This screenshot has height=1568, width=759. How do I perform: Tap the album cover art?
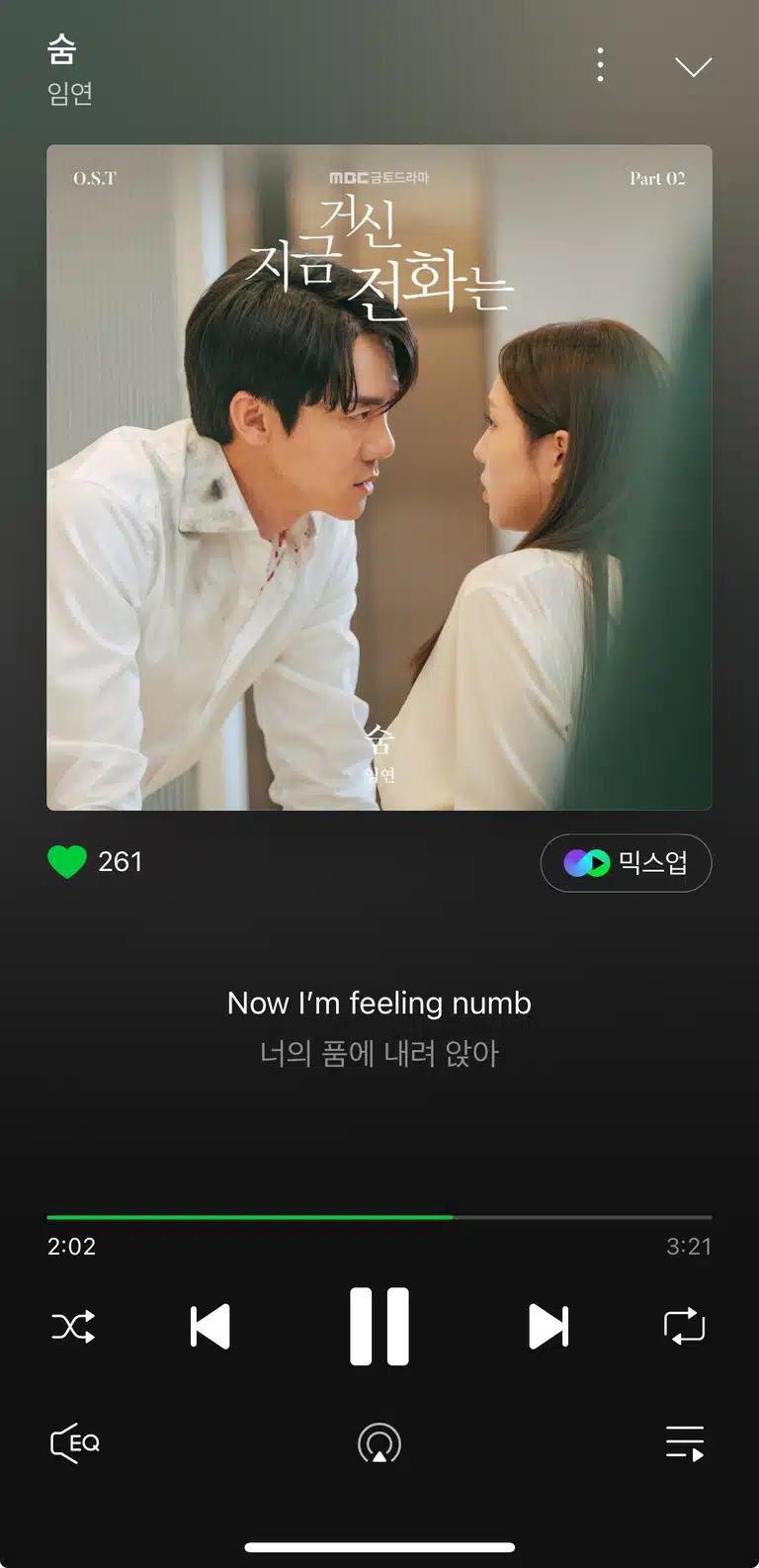click(379, 478)
